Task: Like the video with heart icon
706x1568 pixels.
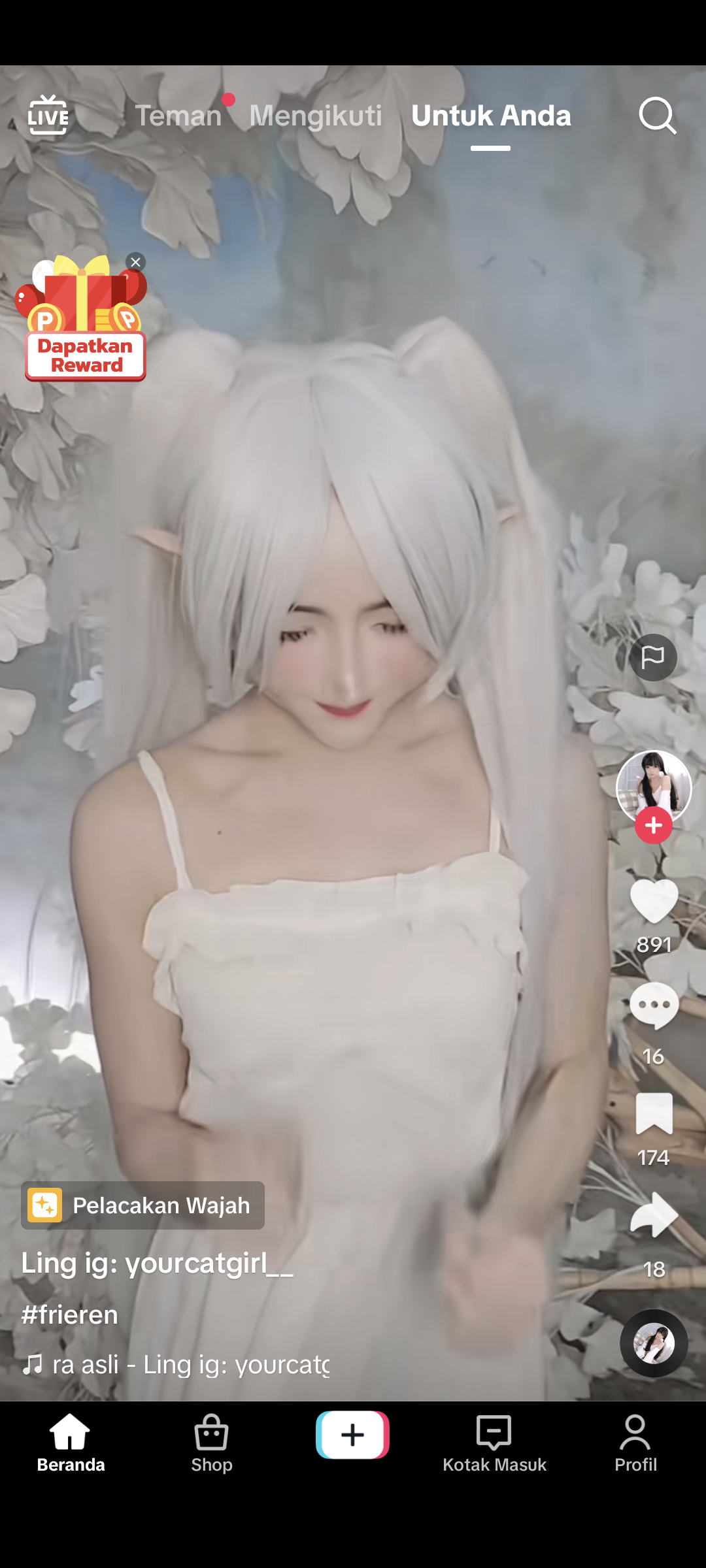Action: point(653,902)
